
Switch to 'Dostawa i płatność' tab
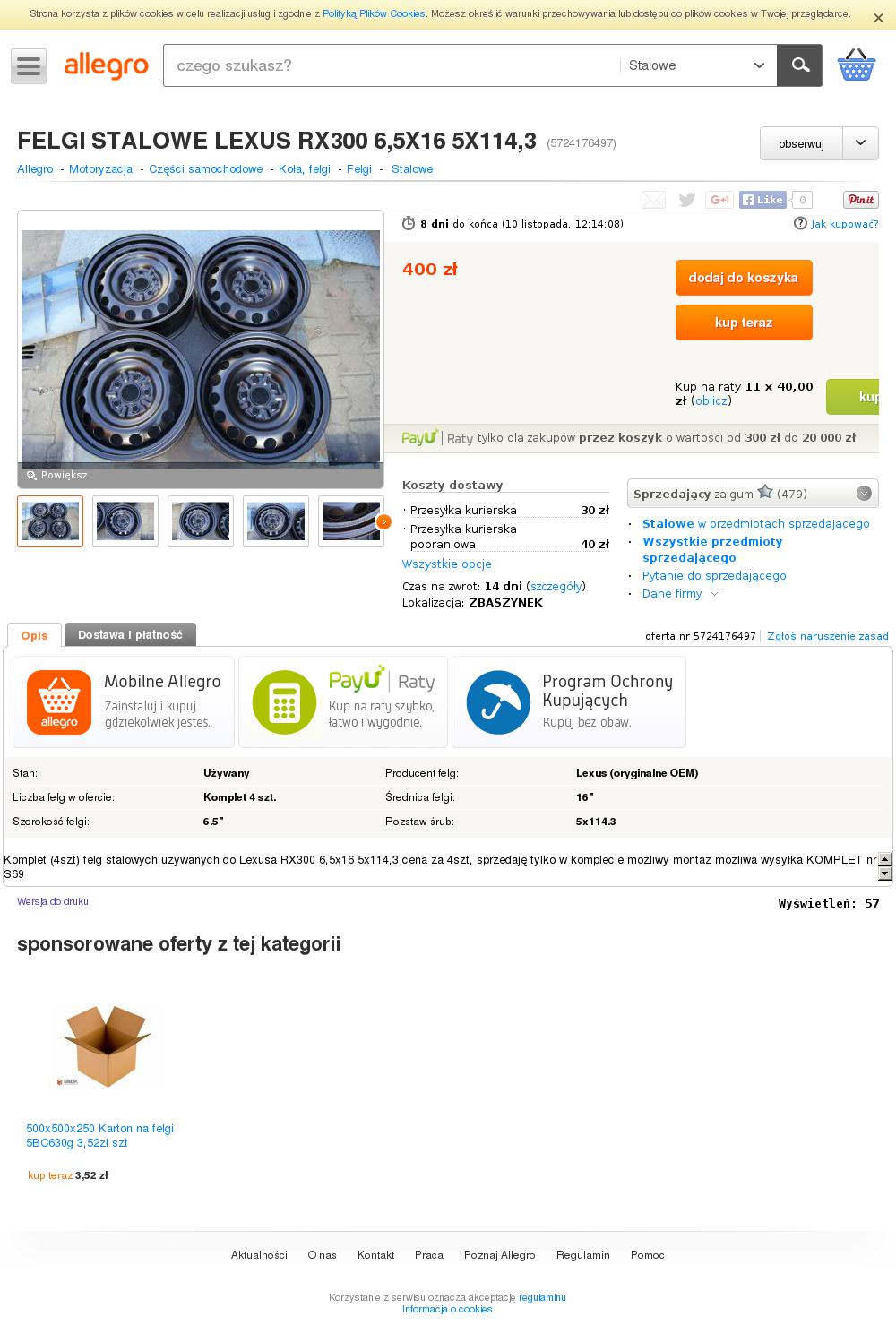(x=130, y=634)
